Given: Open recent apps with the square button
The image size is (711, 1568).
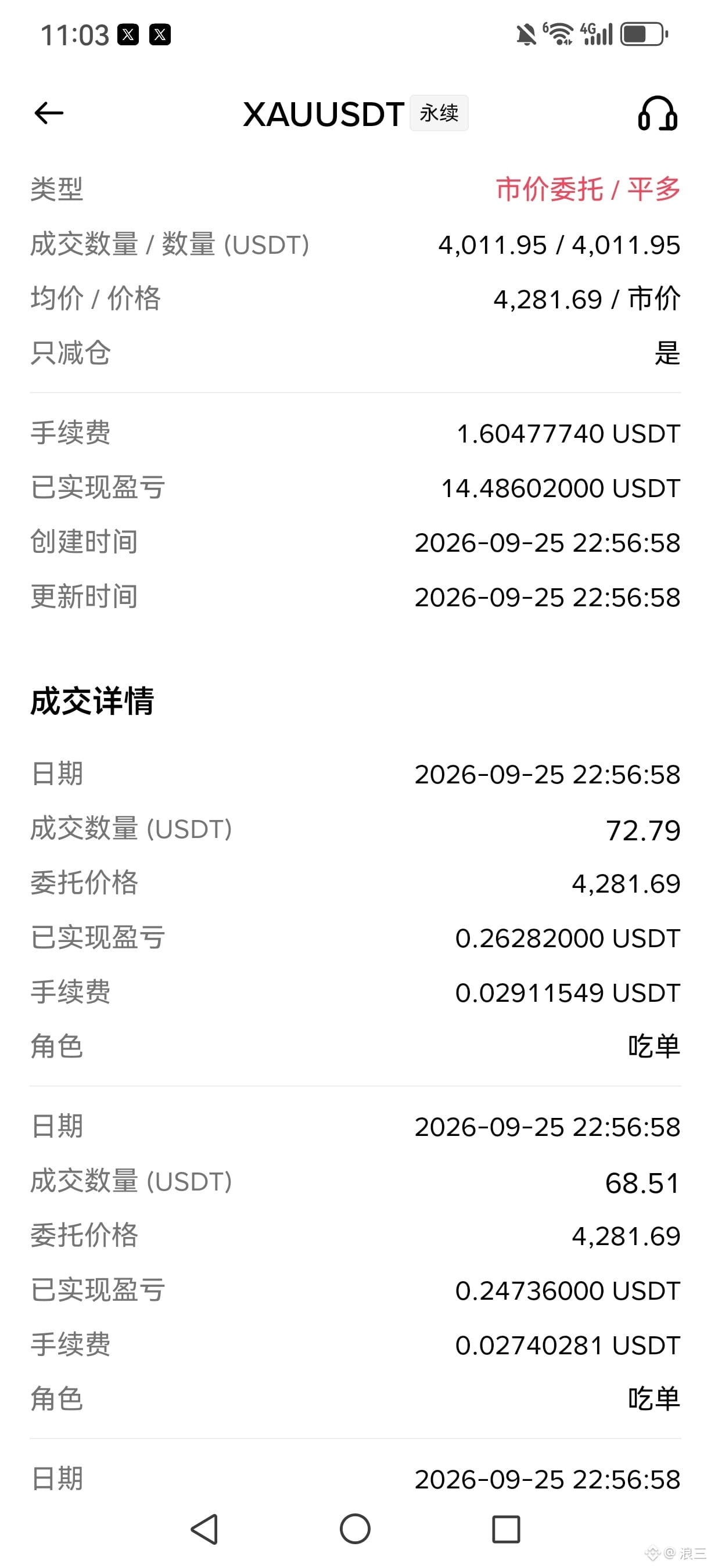Looking at the screenshot, I should (x=506, y=1529).
